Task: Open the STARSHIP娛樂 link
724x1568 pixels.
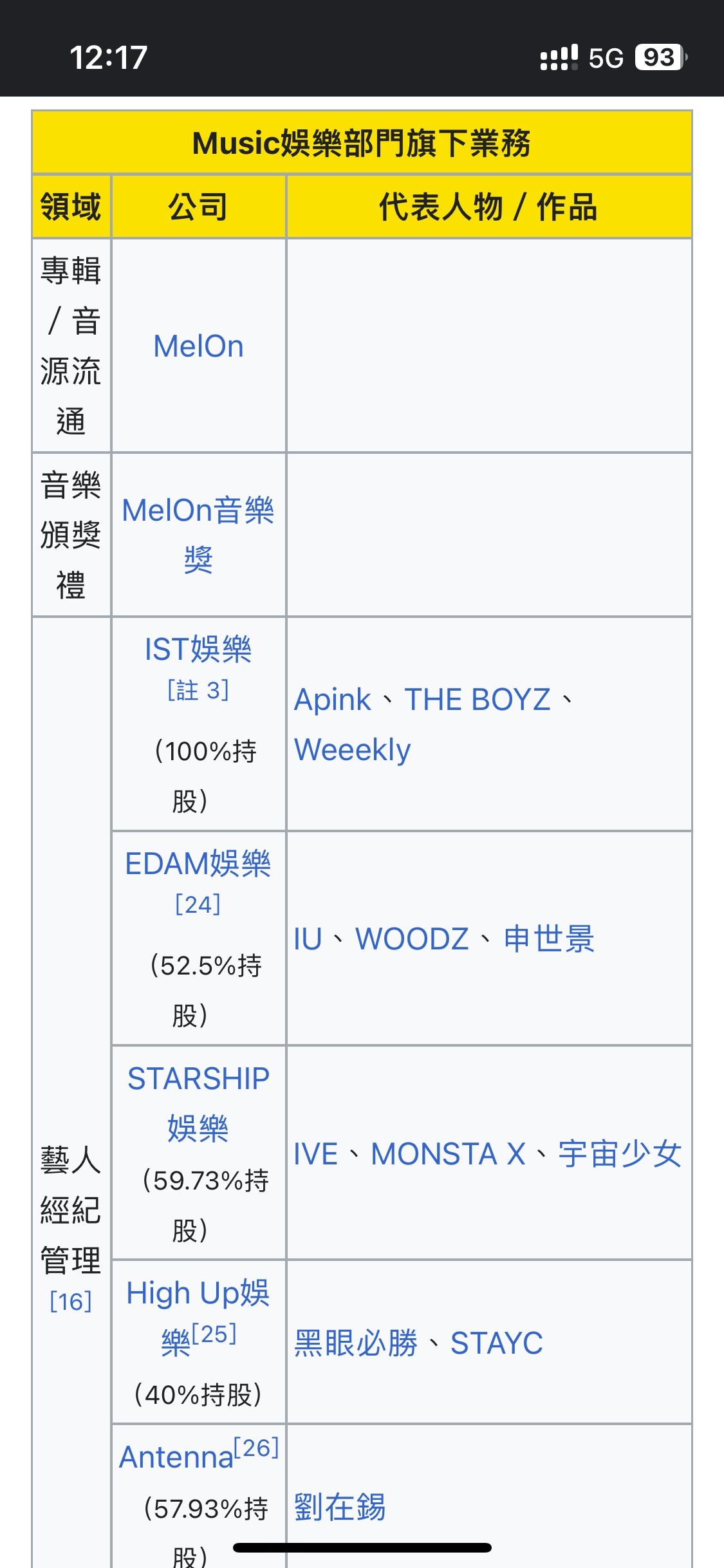Action: pyautogui.click(x=198, y=1103)
